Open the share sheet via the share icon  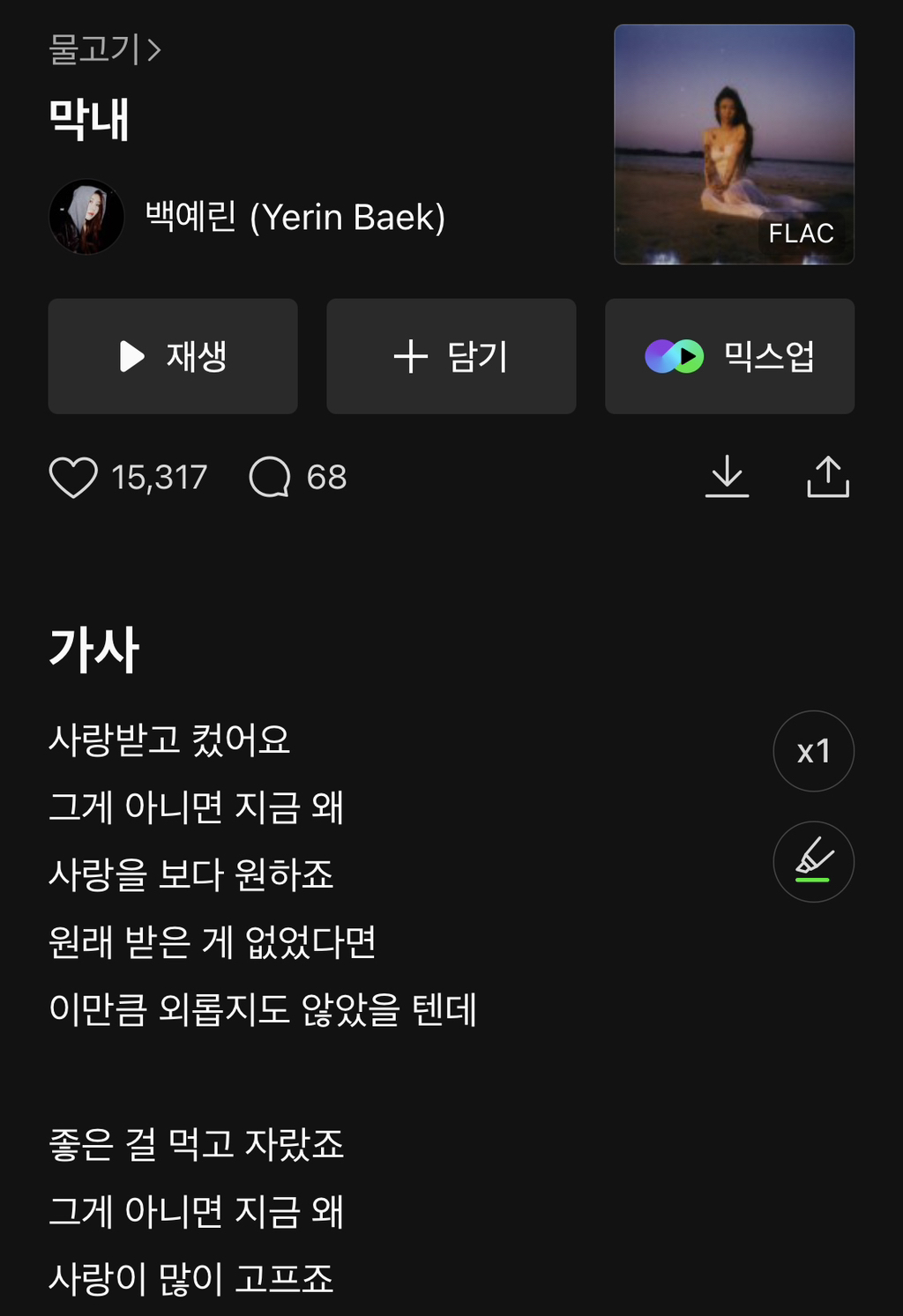829,477
